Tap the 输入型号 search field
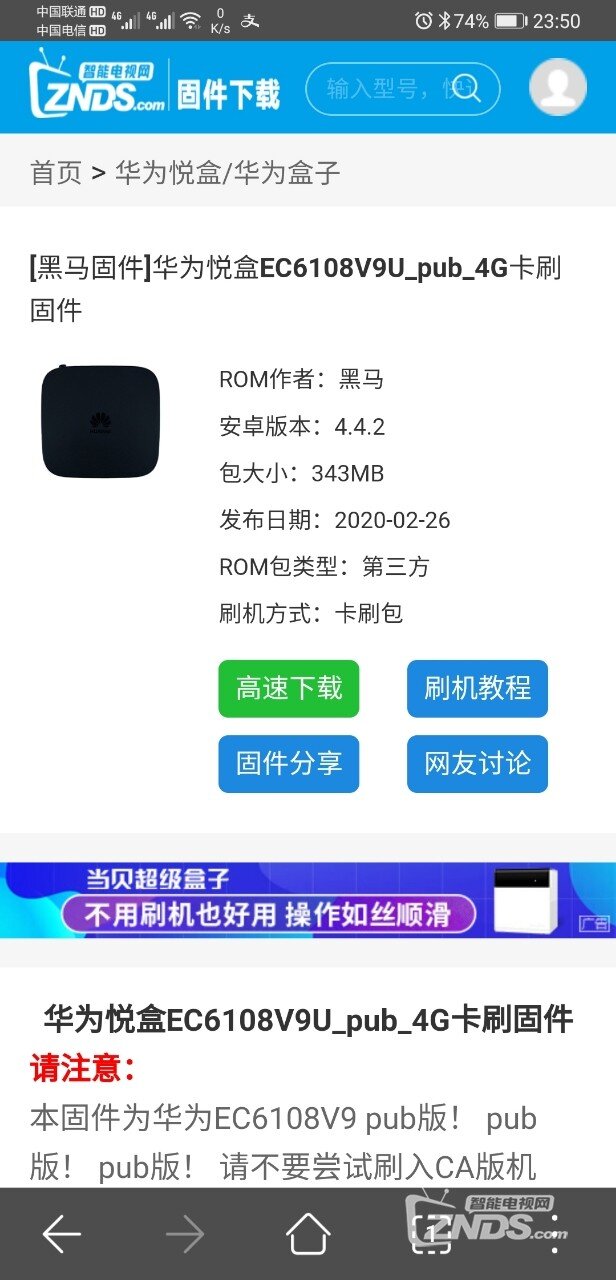Viewport: 616px width, 1280px height. [x=385, y=89]
